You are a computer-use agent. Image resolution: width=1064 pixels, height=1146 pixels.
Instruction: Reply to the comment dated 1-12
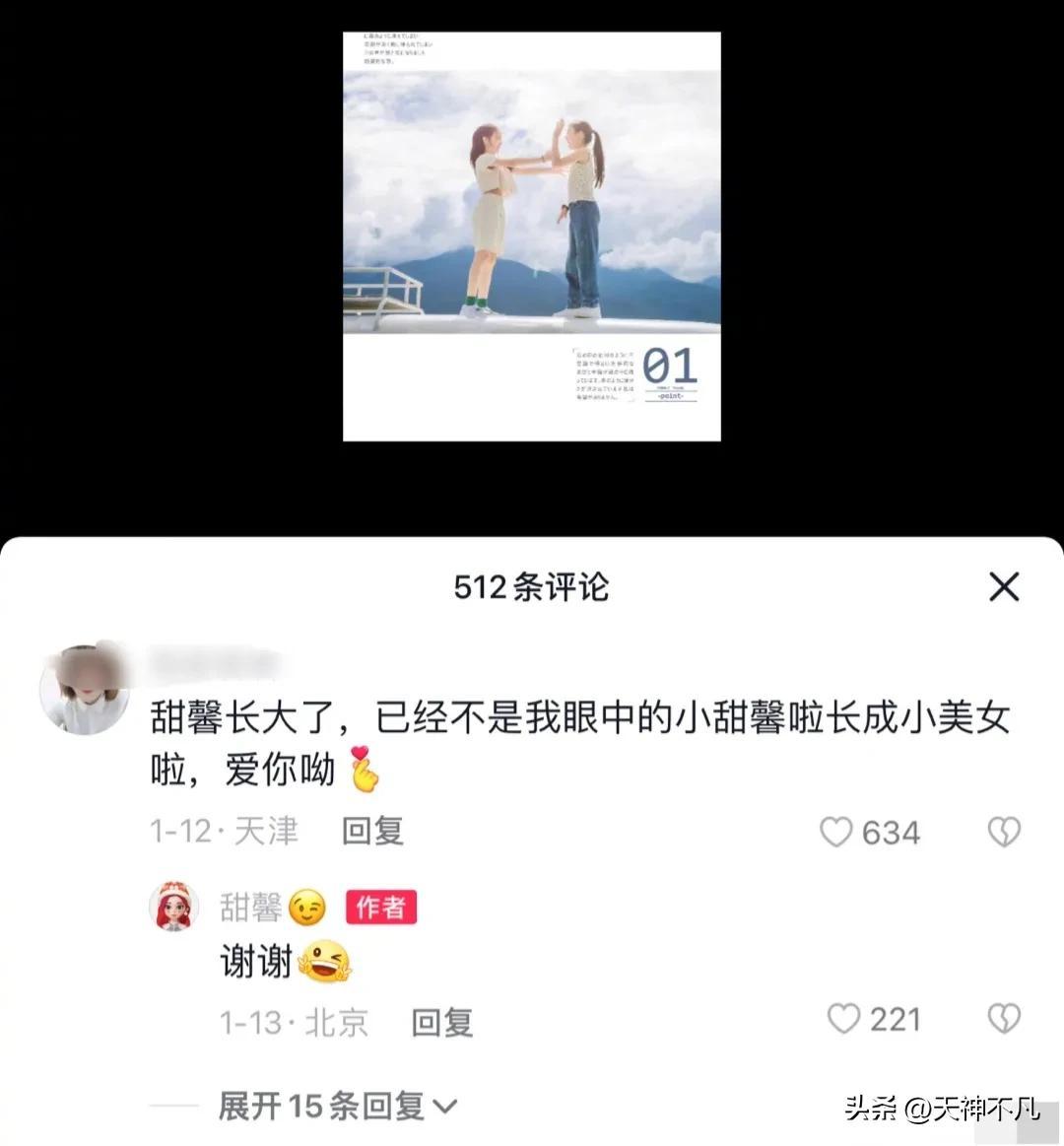point(372,832)
